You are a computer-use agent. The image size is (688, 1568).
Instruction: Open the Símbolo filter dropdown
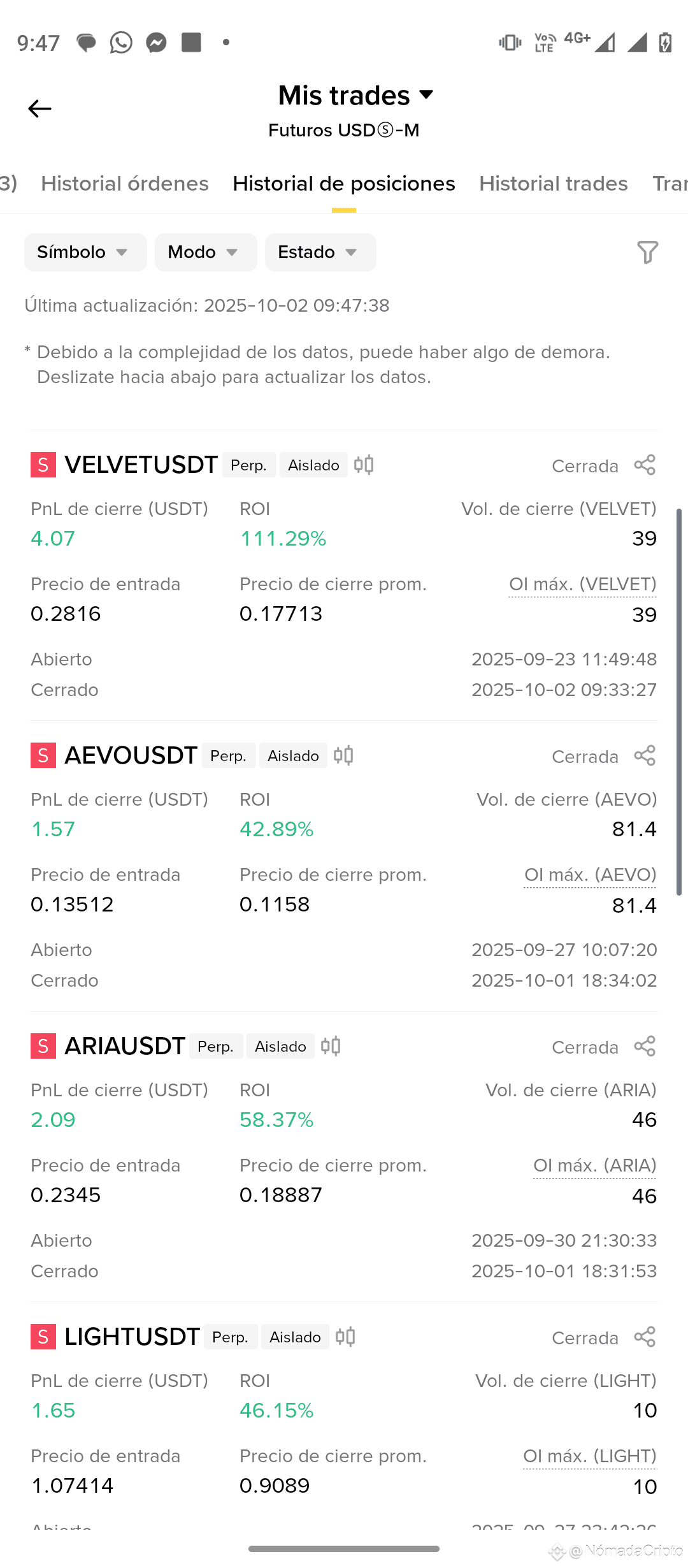pos(85,252)
